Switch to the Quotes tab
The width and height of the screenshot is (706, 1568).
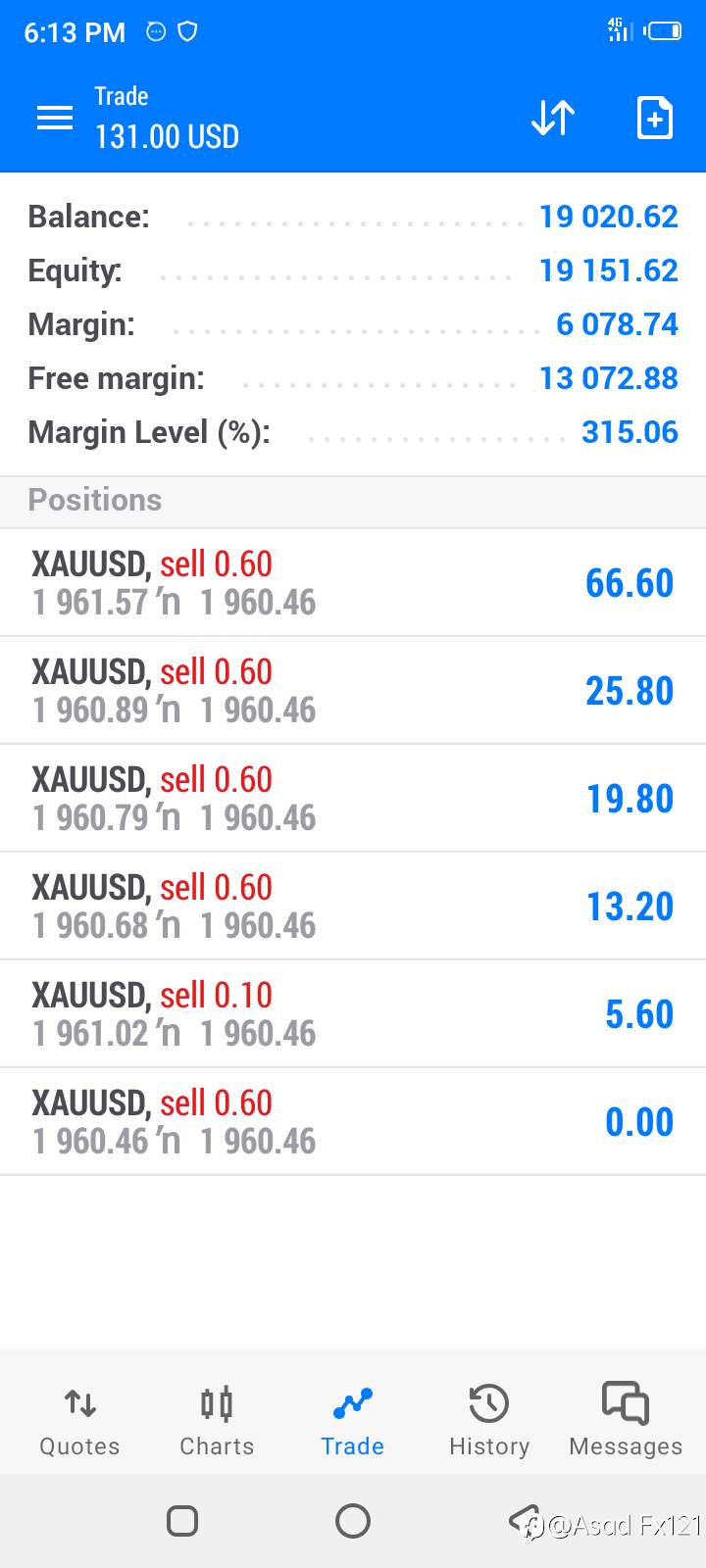pyautogui.click(x=79, y=1420)
